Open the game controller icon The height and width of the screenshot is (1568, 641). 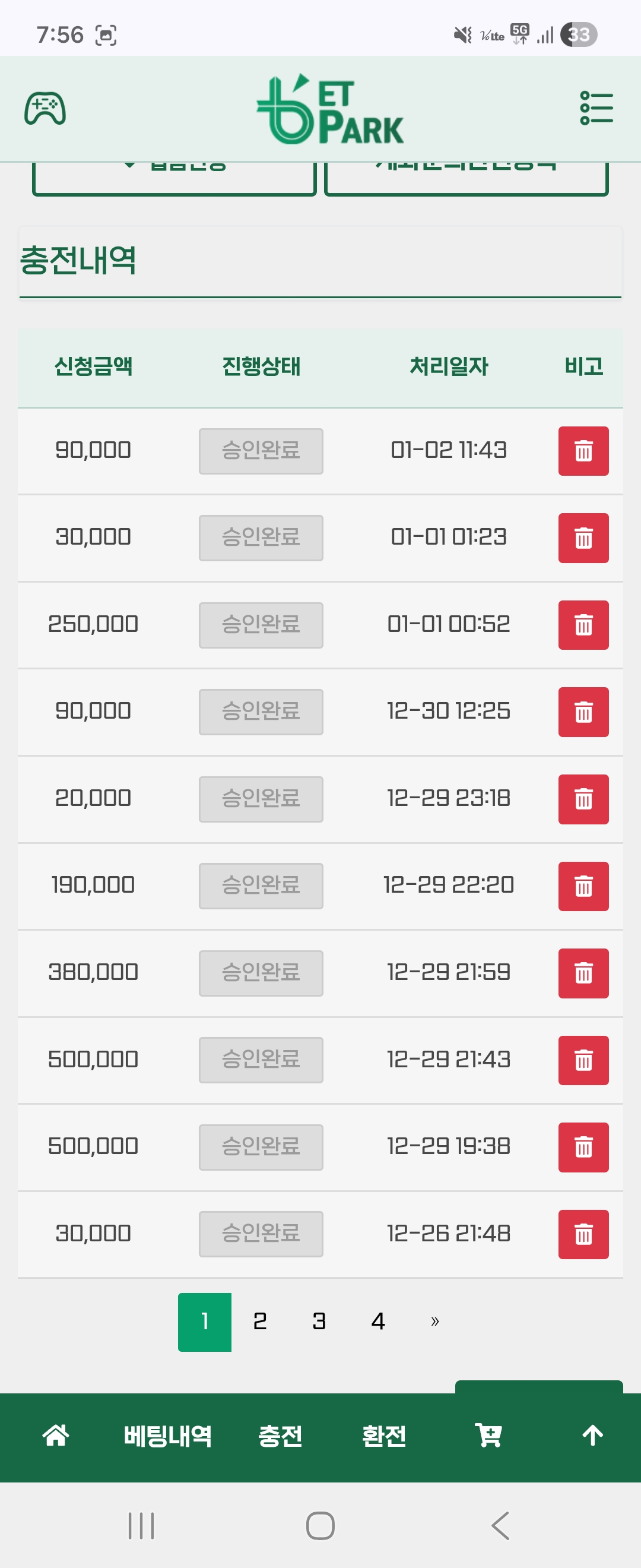[45, 109]
